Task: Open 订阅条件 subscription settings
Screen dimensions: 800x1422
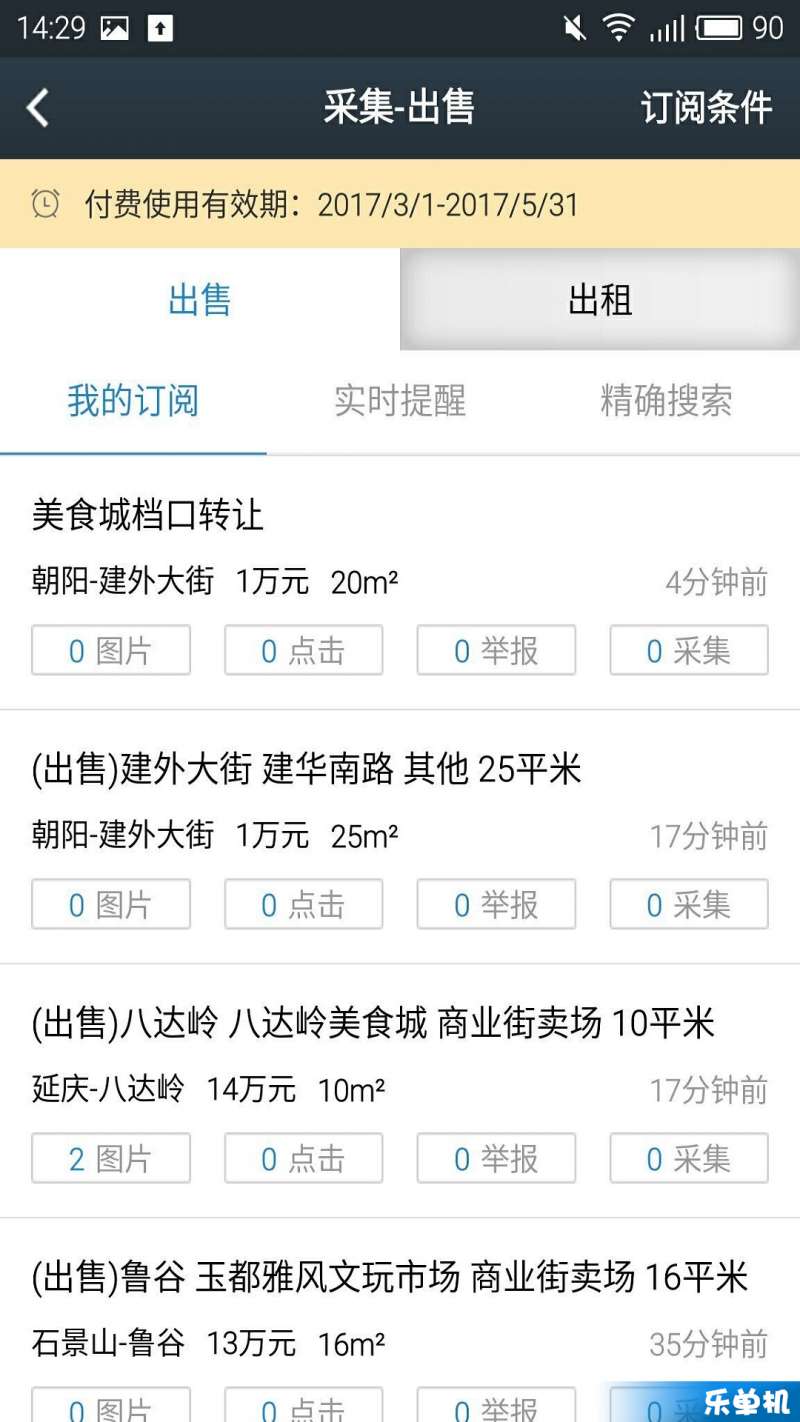Action: (706, 107)
